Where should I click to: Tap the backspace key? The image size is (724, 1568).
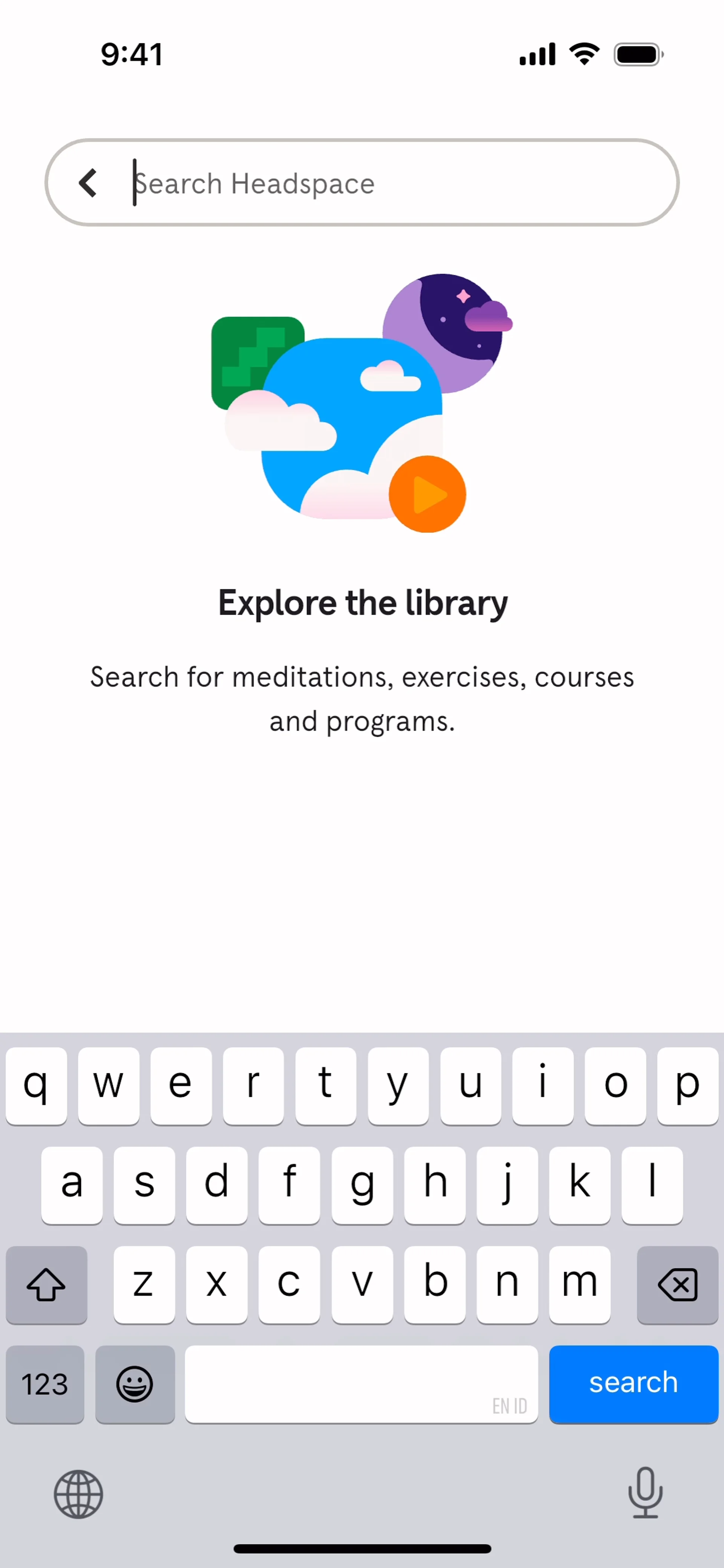[677, 1284]
